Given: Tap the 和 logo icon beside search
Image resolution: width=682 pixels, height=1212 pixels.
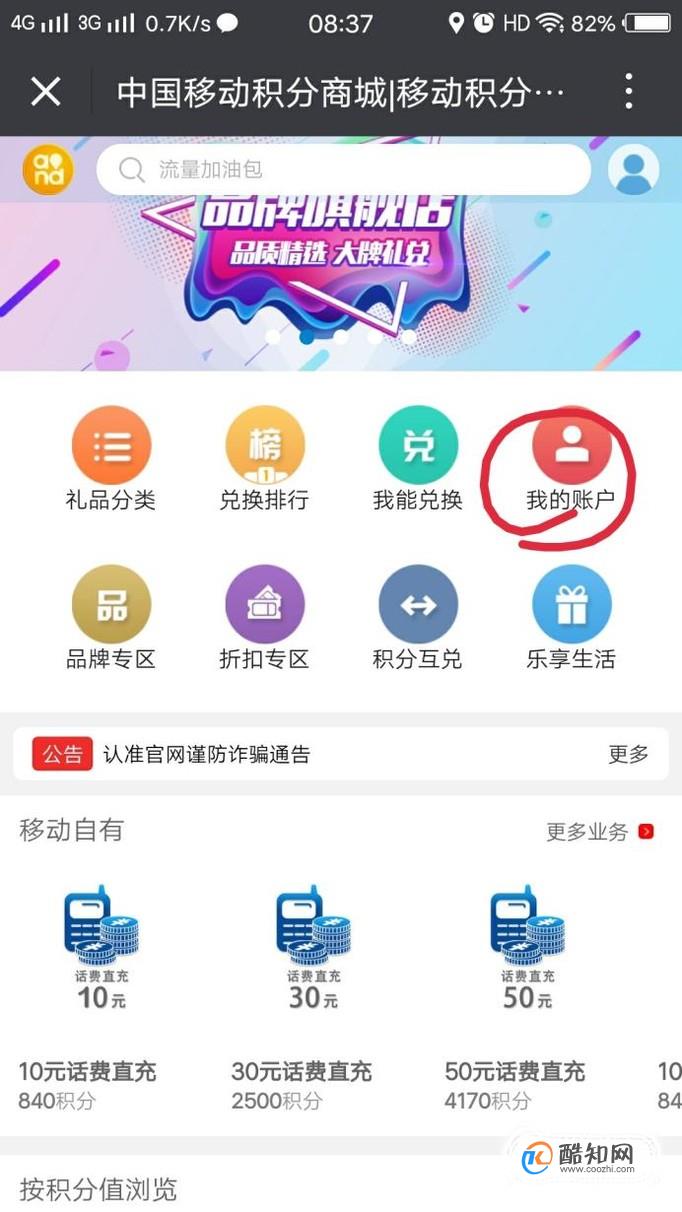Looking at the screenshot, I should click(x=48, y=170).
